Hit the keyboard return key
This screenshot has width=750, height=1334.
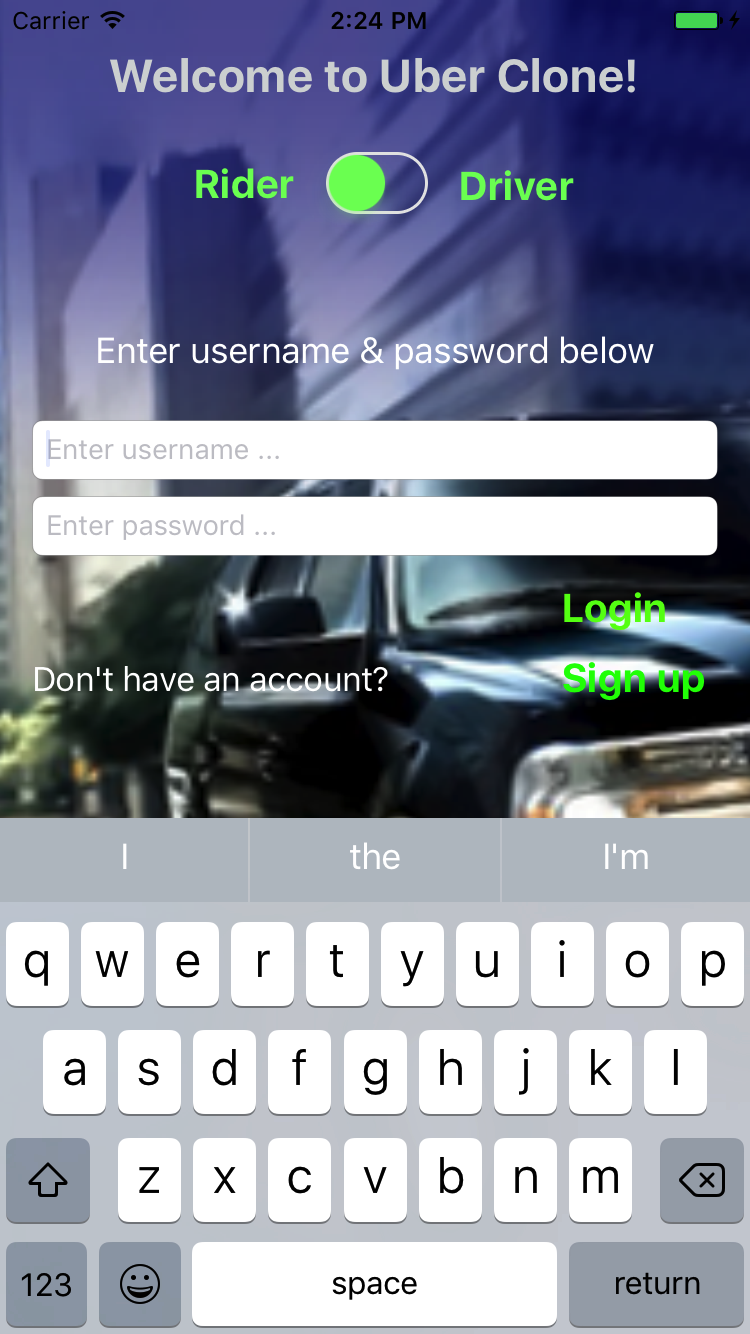pyautogui.click(x=657, y=1284)
